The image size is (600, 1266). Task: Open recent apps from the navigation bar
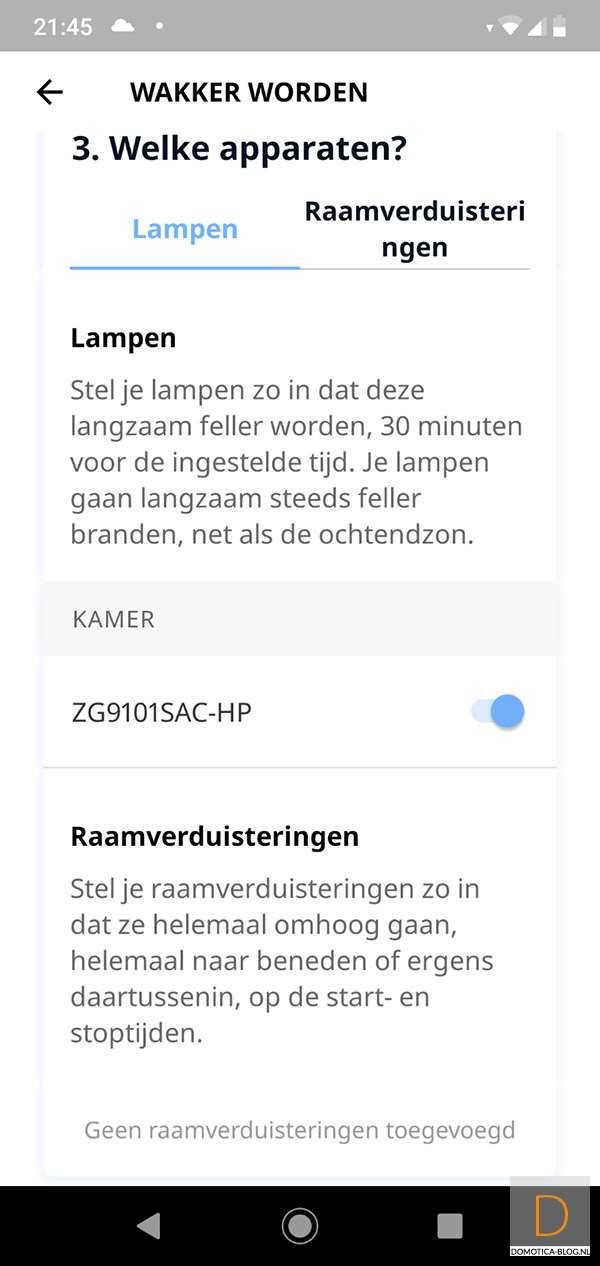pos(450,1225)
